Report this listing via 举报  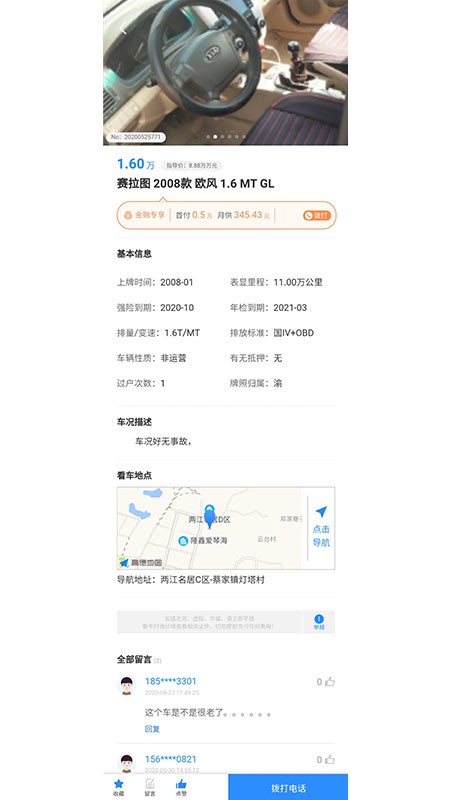319,622
